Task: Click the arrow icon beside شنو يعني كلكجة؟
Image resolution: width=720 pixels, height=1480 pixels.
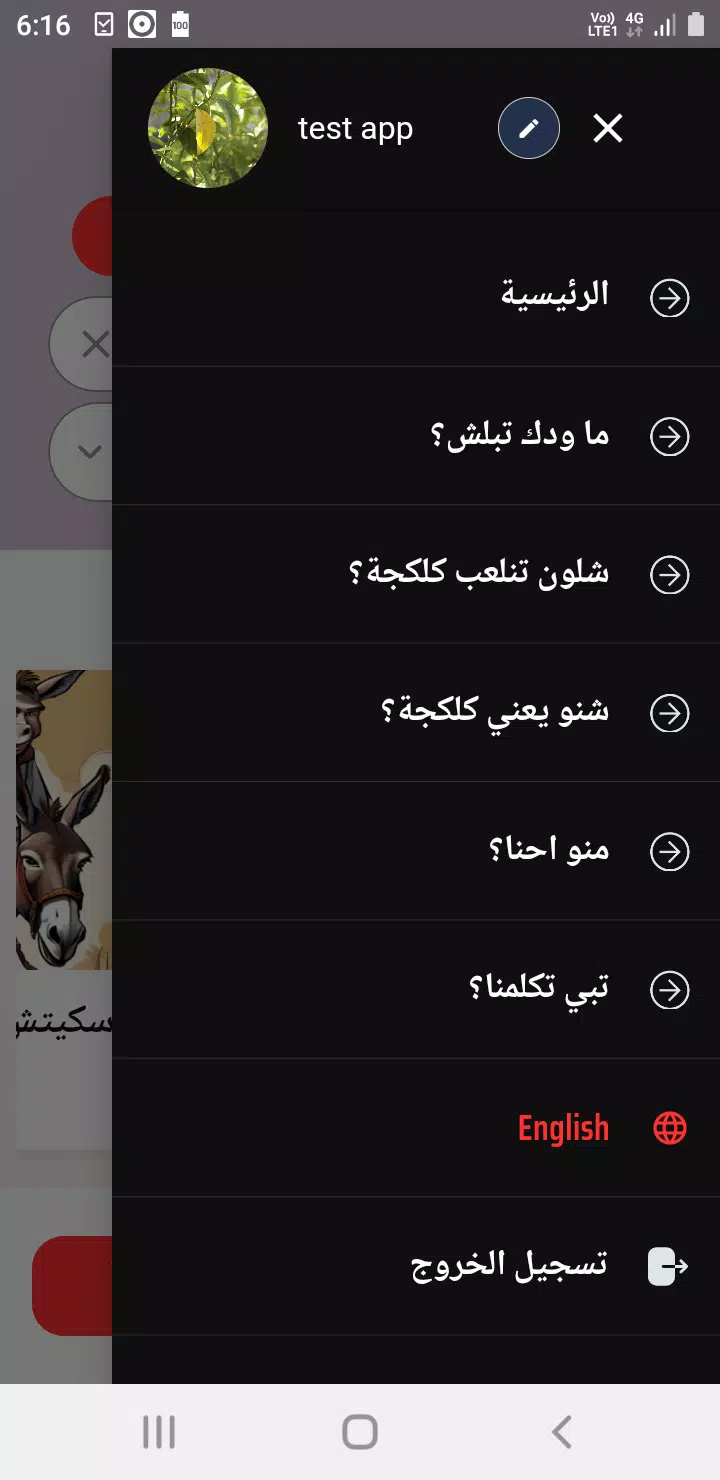Action: [x=668, y=714]
